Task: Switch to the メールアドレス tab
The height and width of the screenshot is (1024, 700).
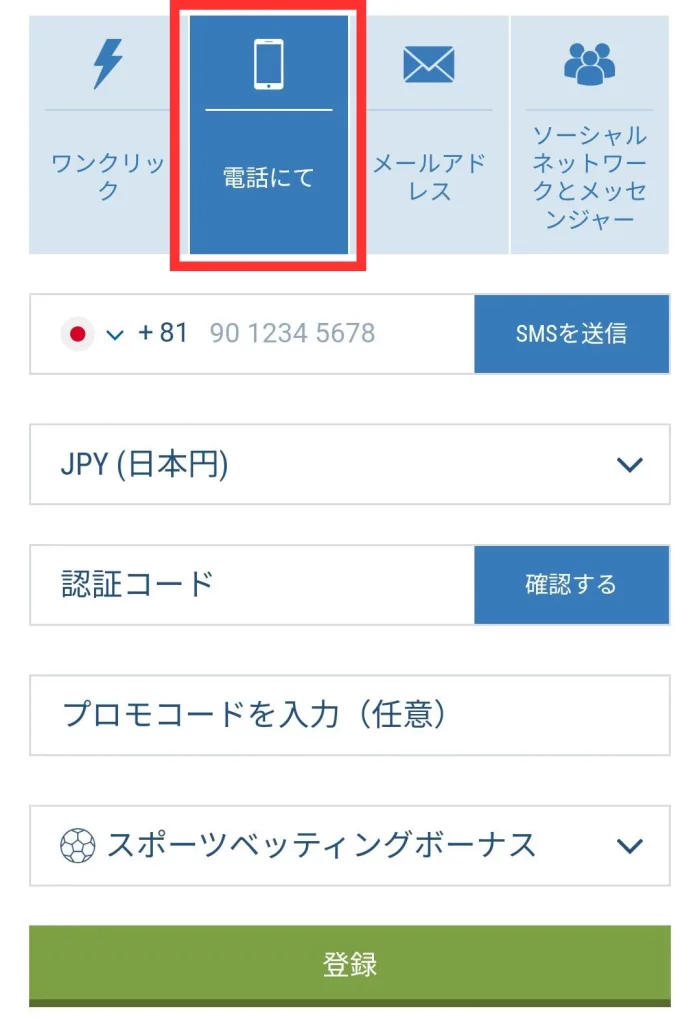Action: pyautogui.click(x=429, y=135)
